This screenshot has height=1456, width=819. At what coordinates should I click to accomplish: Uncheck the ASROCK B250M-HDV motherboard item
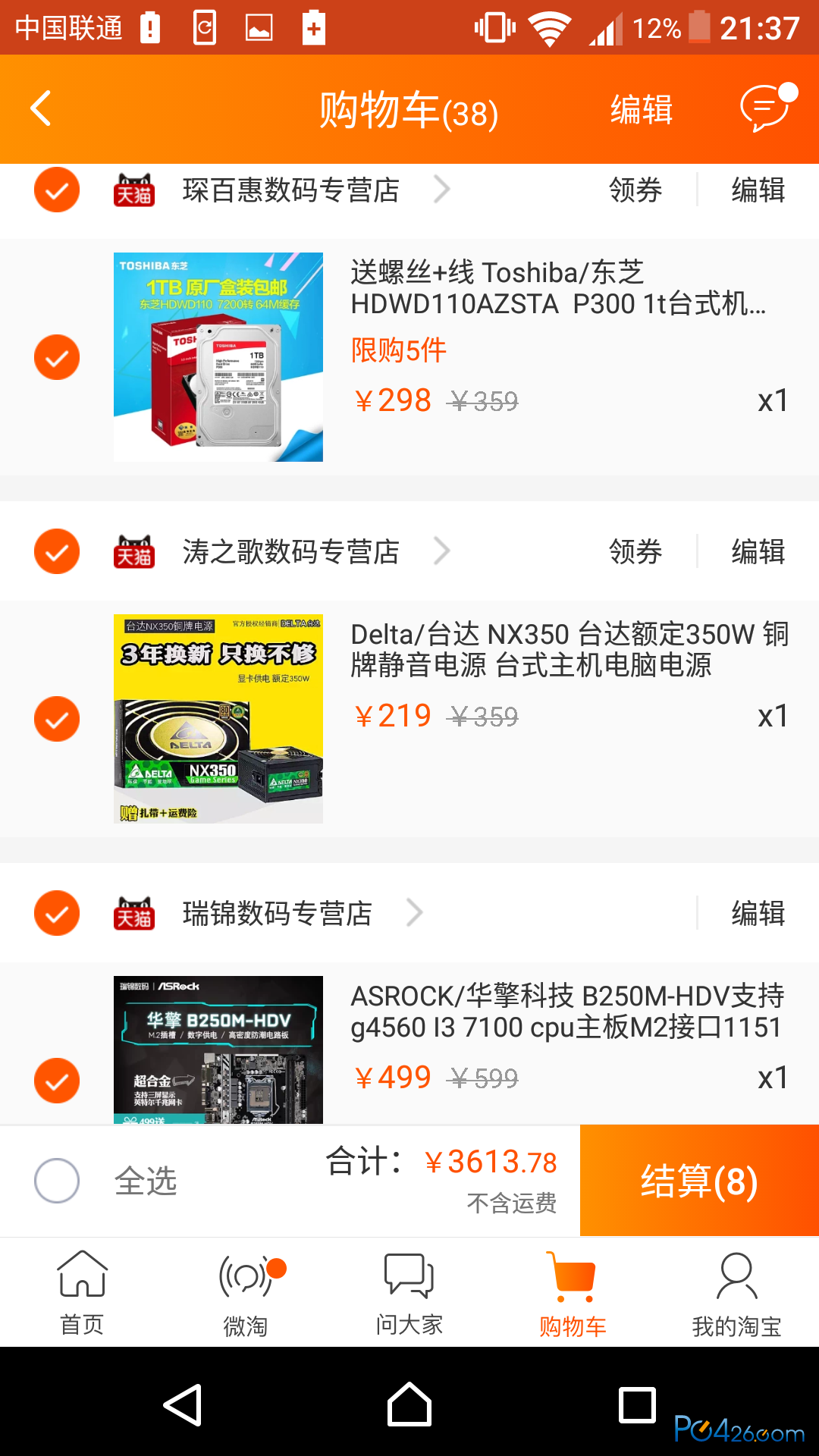(x=57, y=1080)
